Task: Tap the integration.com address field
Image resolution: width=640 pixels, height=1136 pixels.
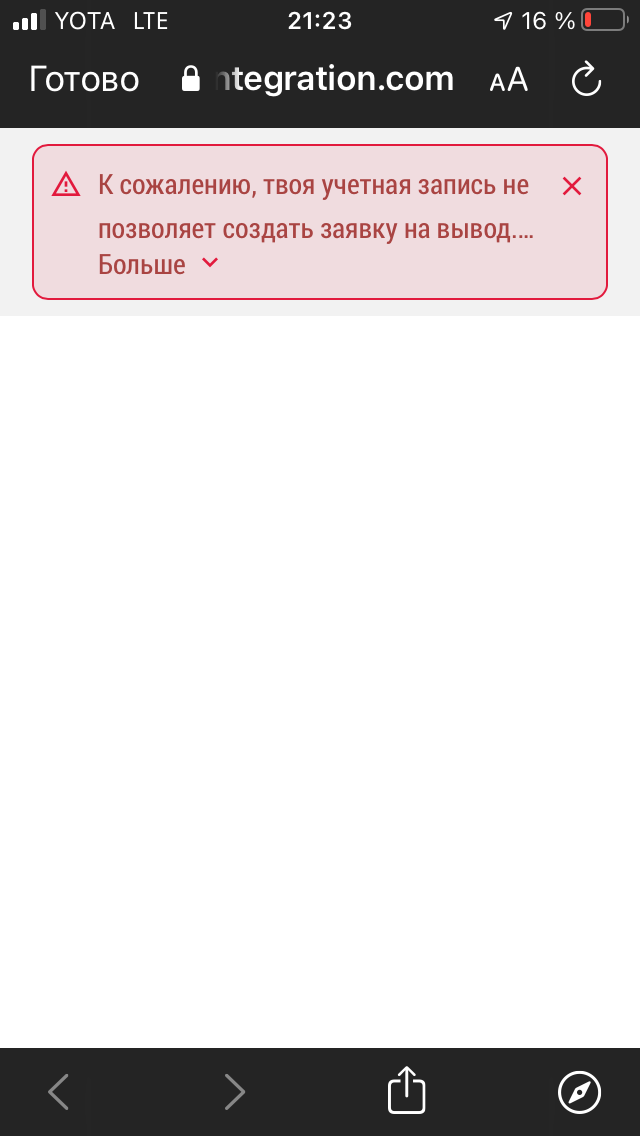Action: tap(318, 80)
